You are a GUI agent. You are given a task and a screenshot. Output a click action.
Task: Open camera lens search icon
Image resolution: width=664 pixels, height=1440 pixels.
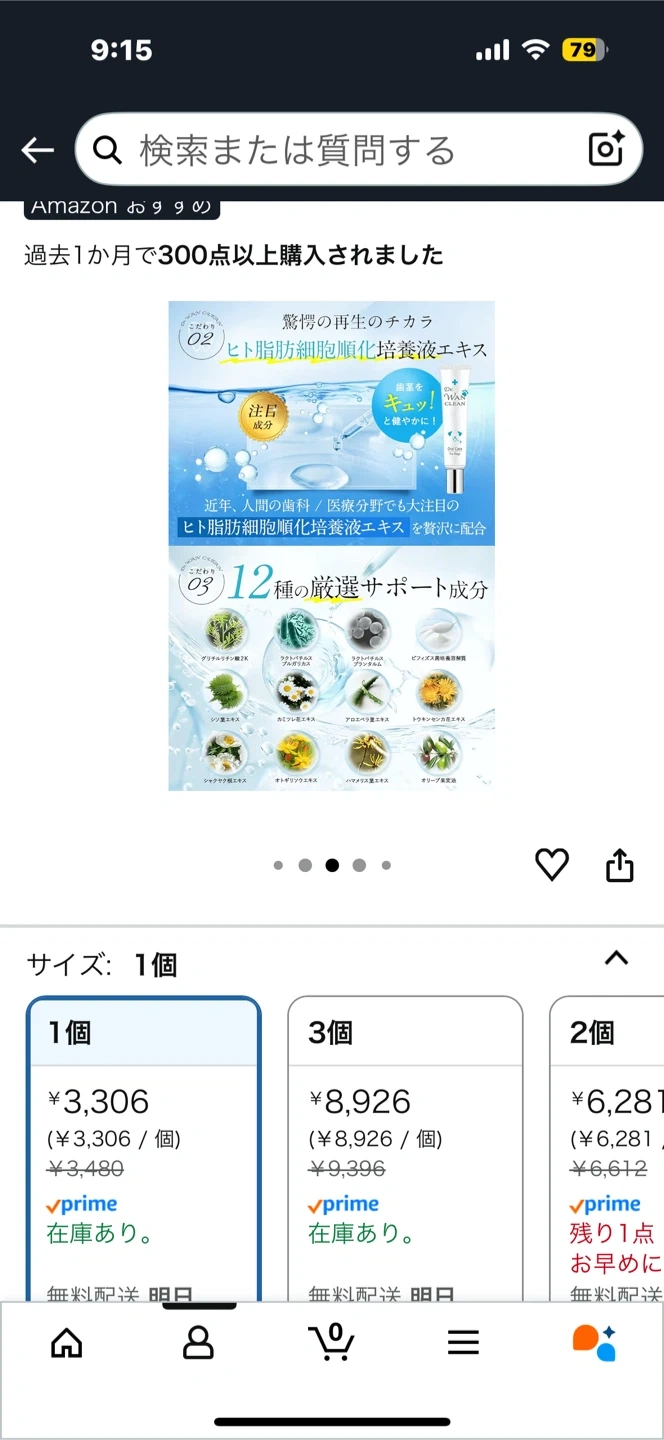coord(606,149)
